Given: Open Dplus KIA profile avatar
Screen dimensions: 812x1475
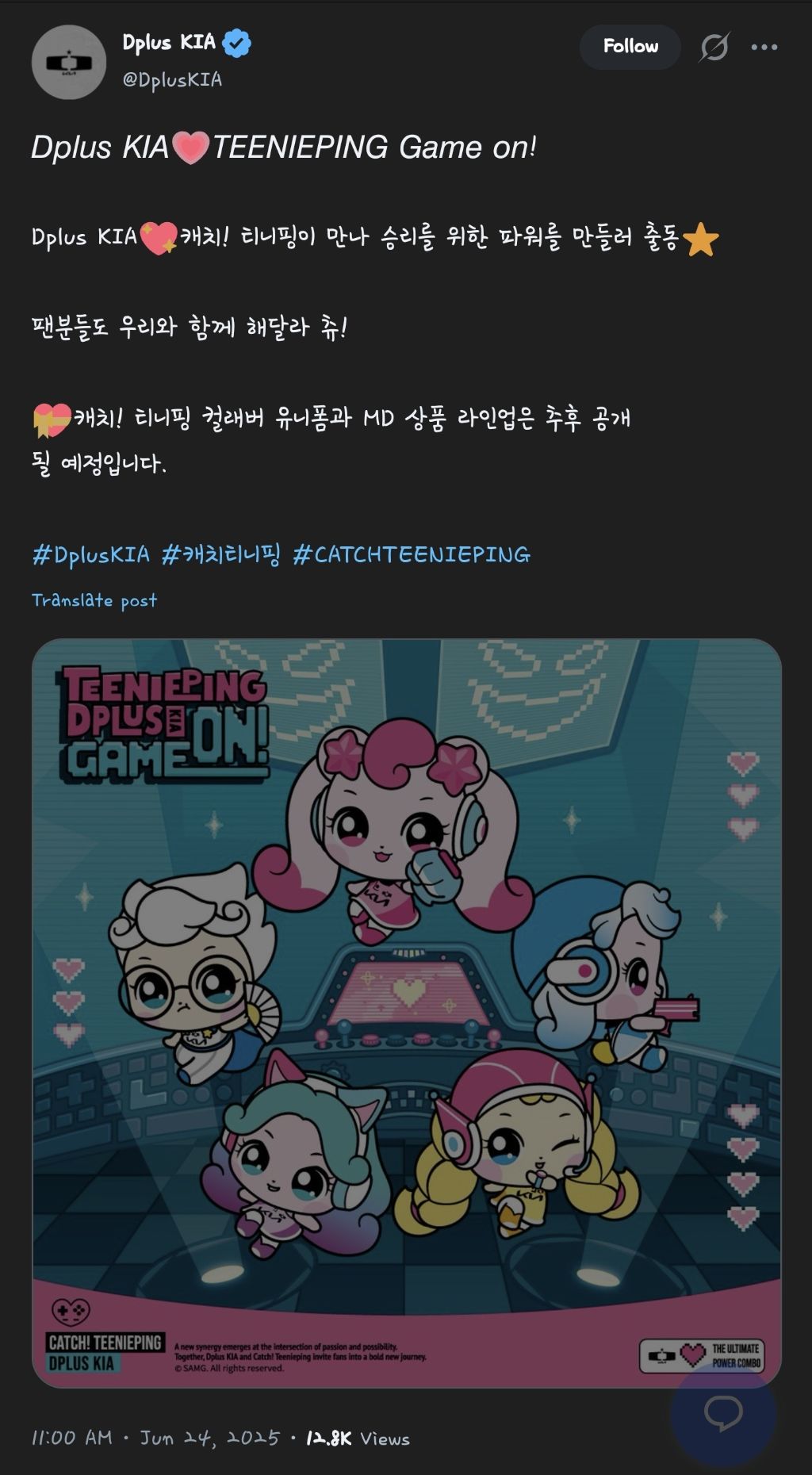Looking at the screenshot, I should 69,63.
